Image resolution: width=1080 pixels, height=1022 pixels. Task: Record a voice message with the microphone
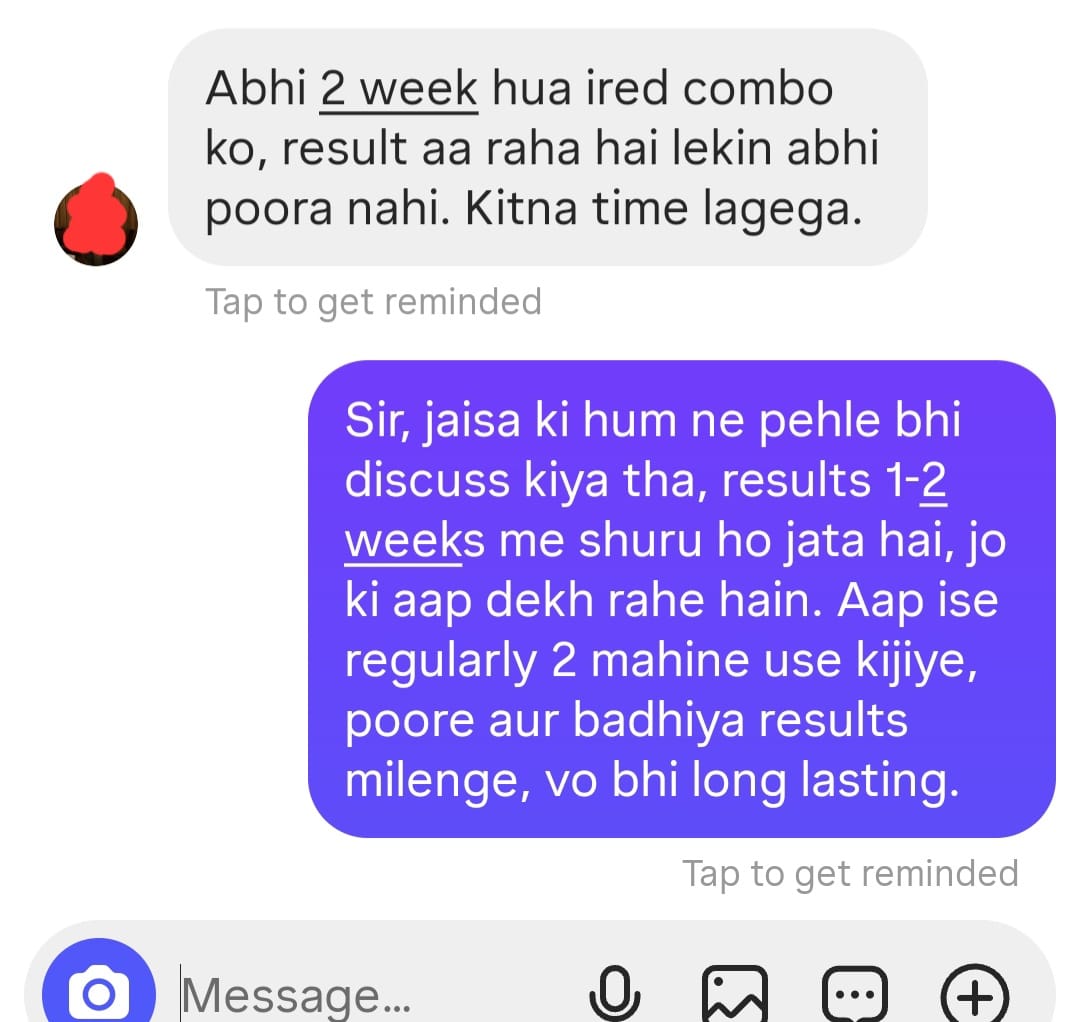(x=614, y=995)
